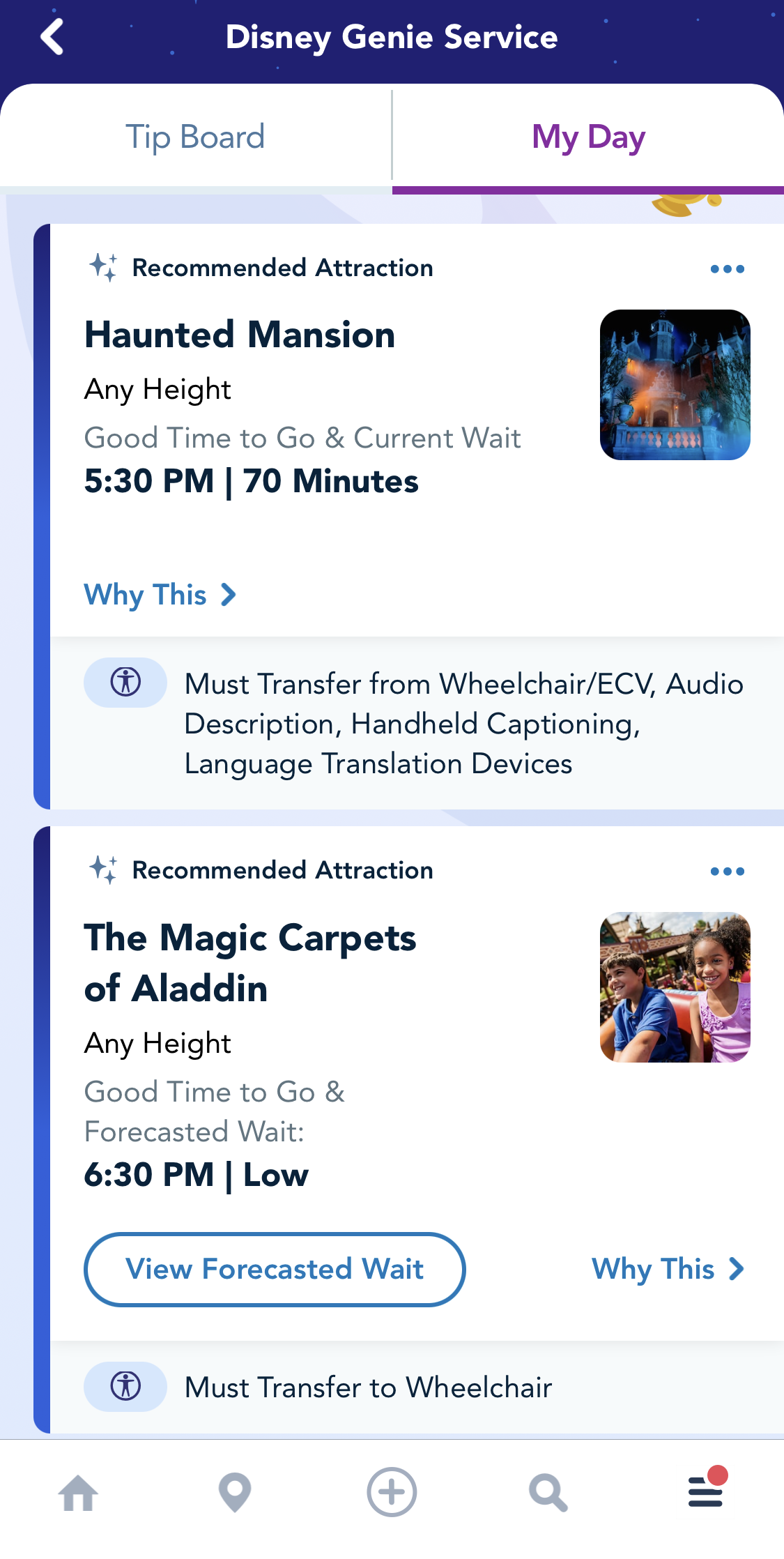The width and height of the screenshot is (784, 1559).
Task: Switch to the Tip Board tab
Action: point(195,137)
